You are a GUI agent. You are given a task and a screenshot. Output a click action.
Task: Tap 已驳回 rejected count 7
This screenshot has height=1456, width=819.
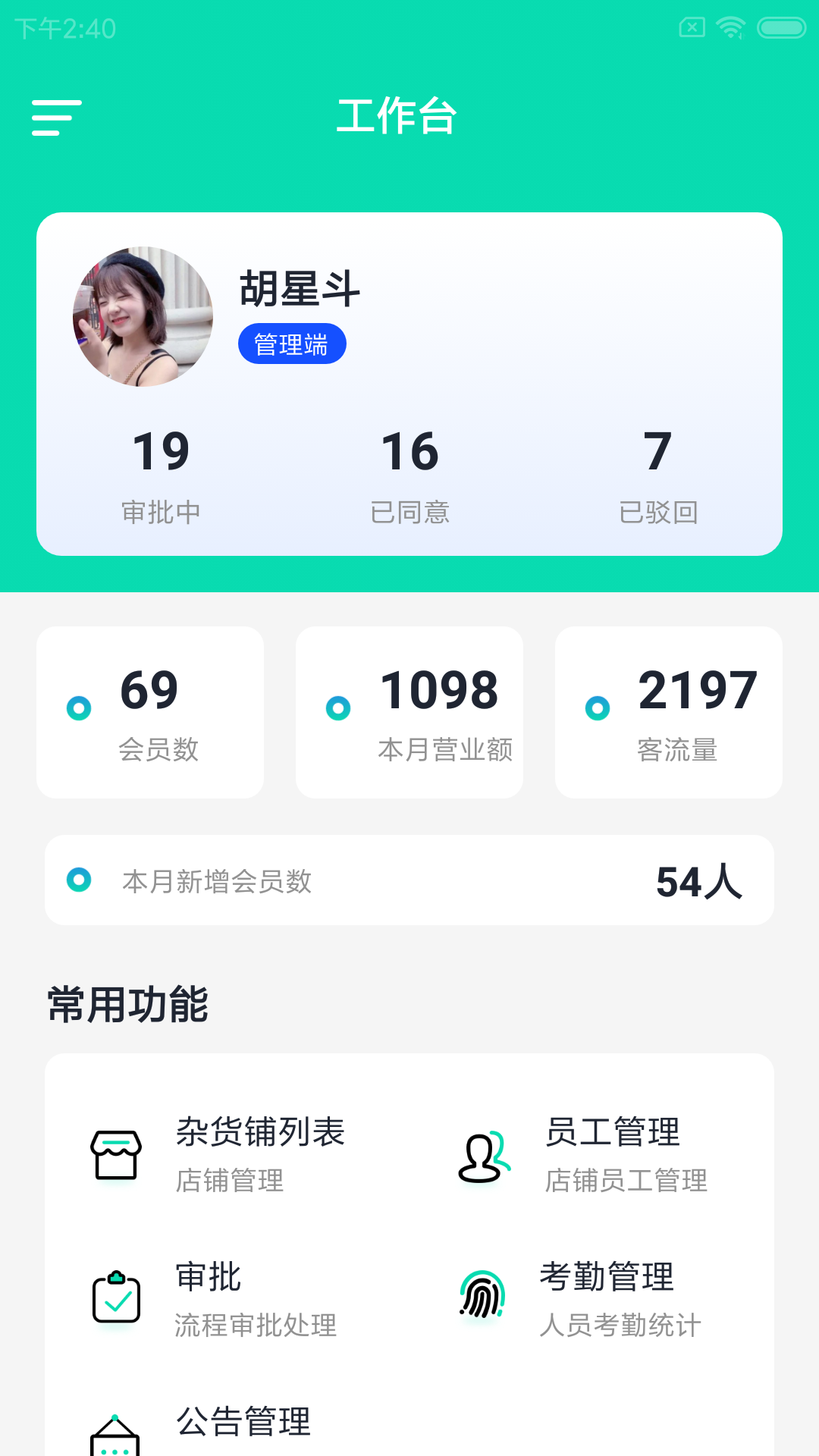[x=658, y=470]
